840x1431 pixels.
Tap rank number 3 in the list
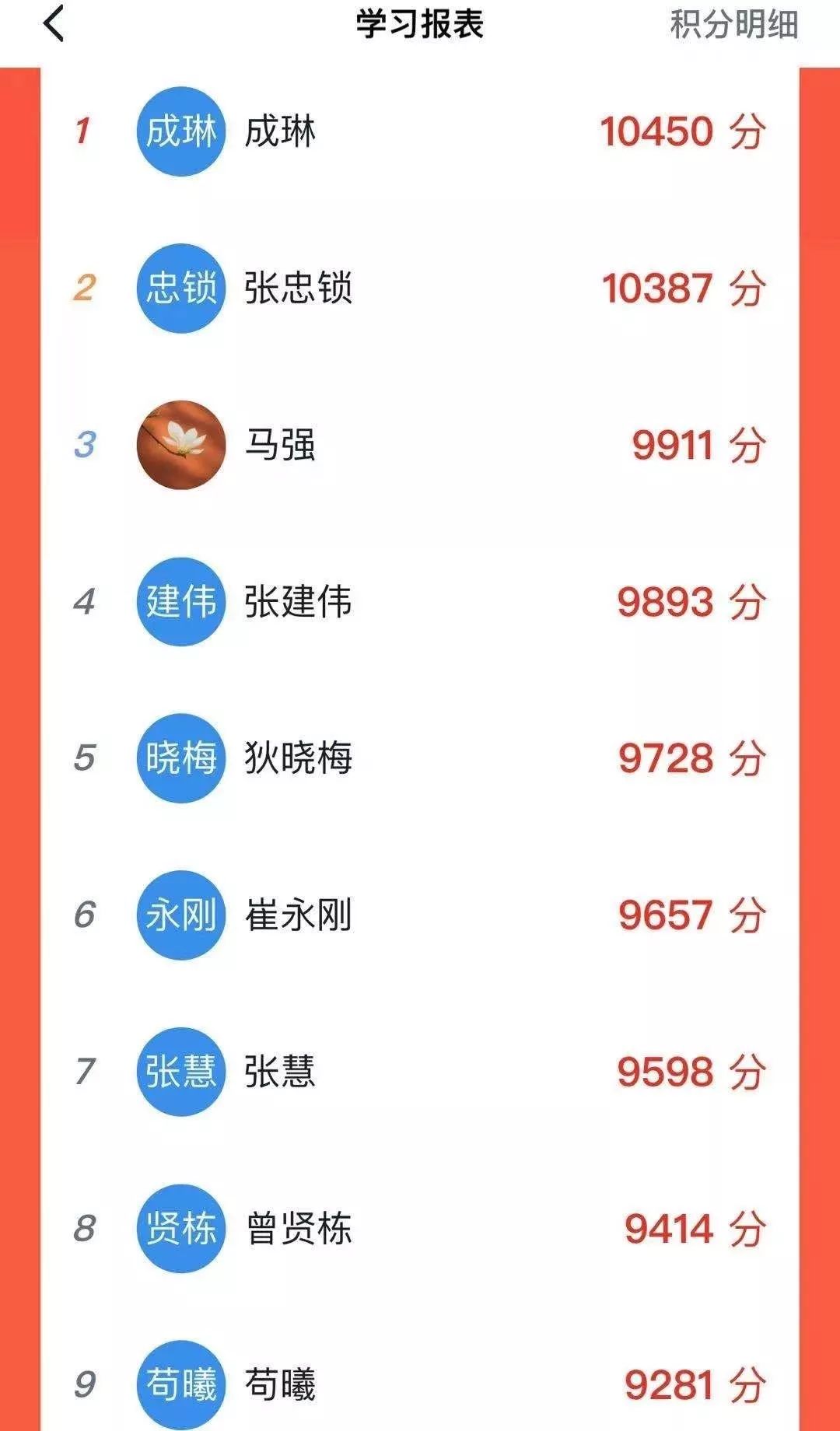pos(86,444)
